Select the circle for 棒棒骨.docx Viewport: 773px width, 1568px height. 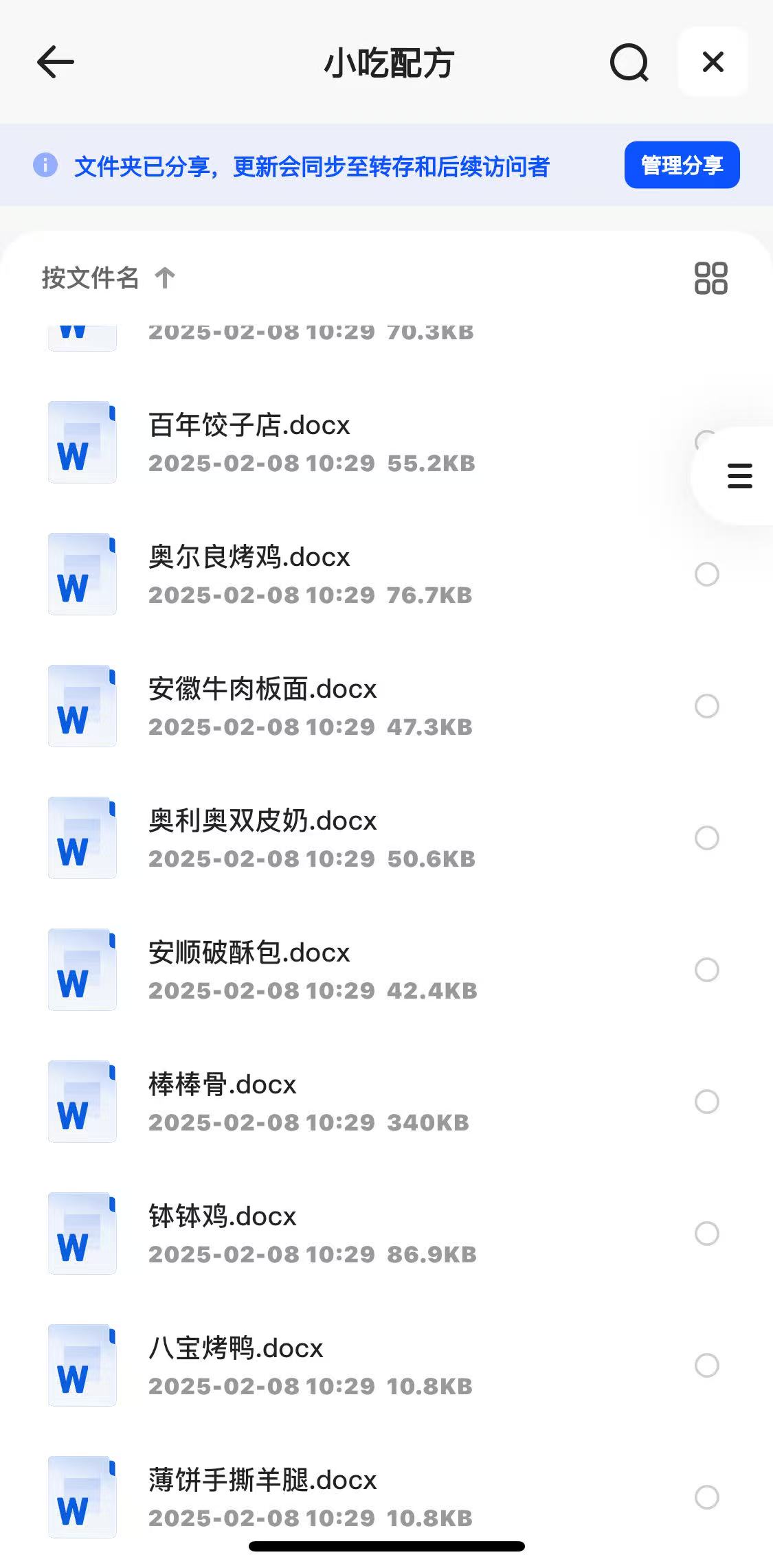click(x=706, y=1102)
